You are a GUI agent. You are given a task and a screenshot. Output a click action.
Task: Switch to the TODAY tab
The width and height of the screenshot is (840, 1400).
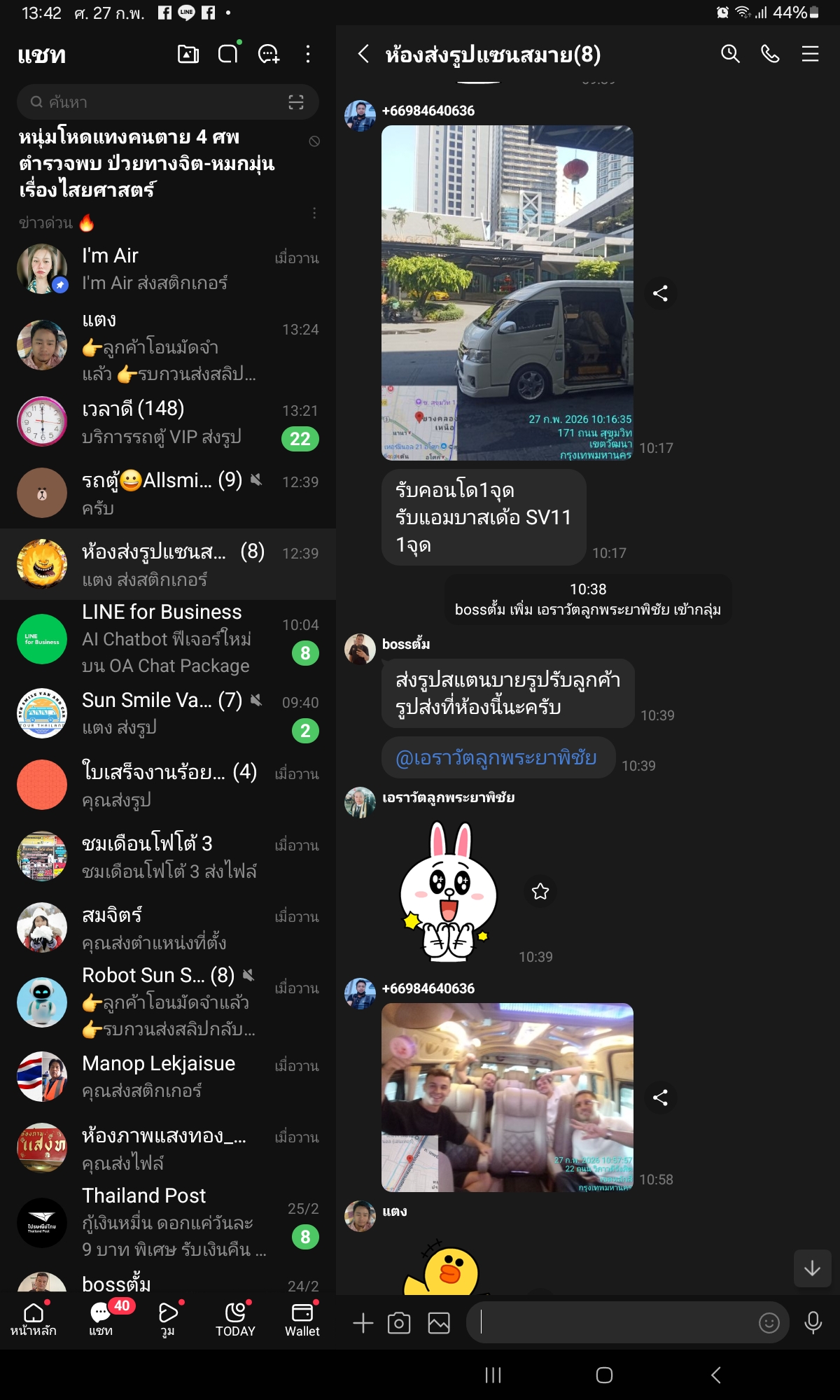coord(235,1319)
